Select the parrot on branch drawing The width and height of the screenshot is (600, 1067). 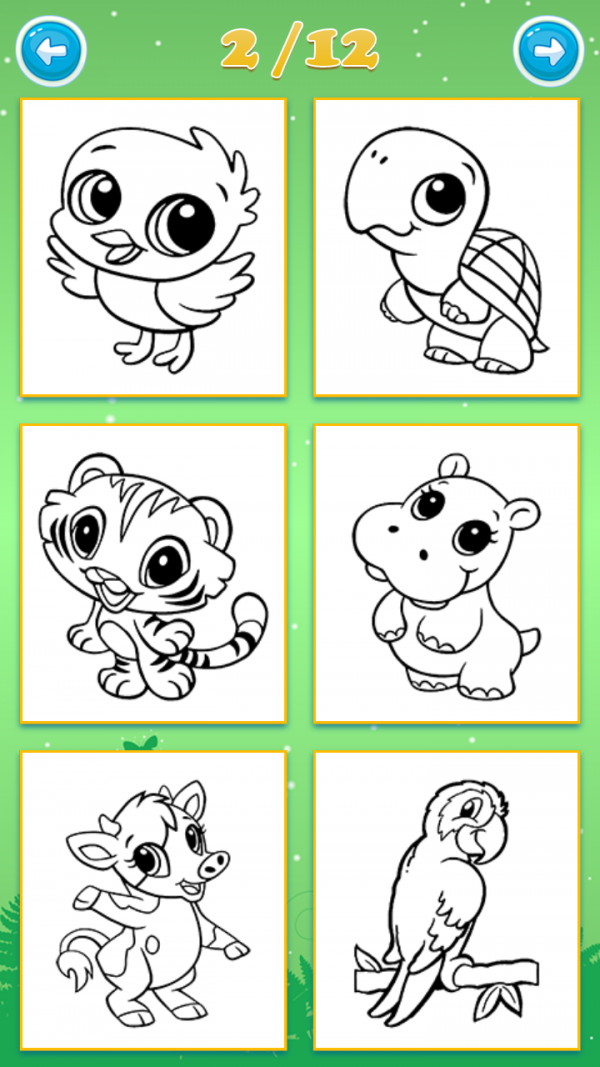[x=446, y=900]
